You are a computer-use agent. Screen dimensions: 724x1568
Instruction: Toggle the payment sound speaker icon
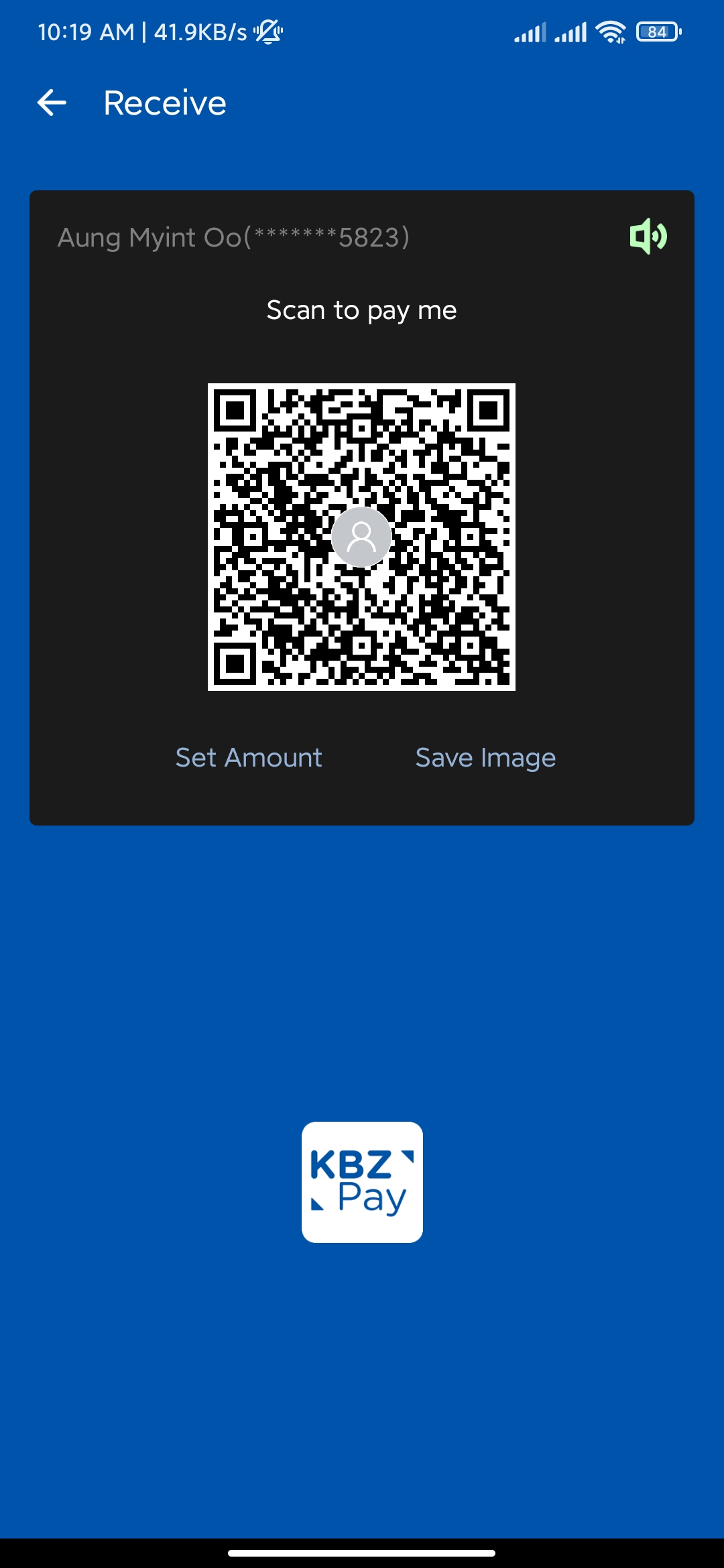648,236
